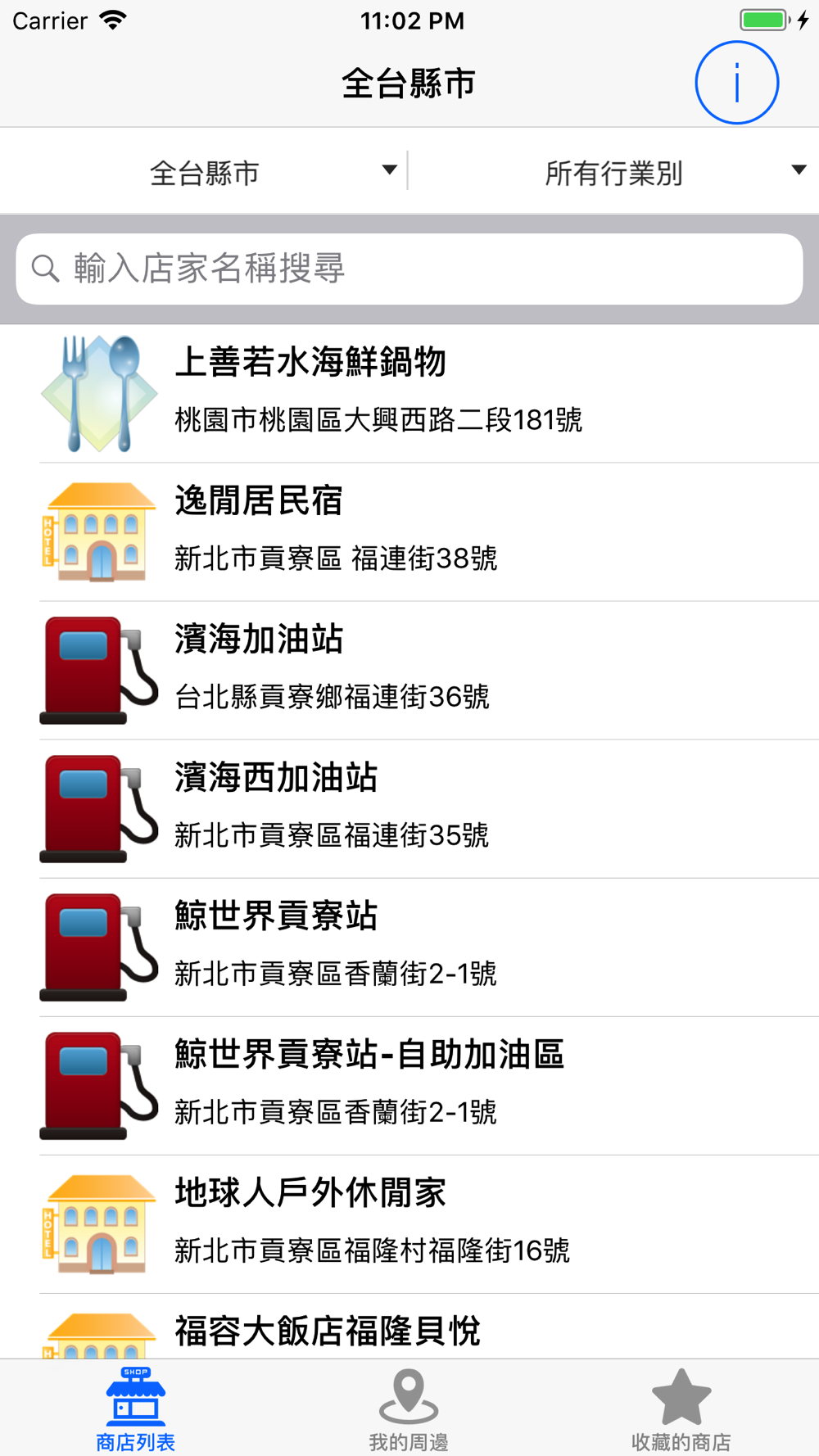Viewport: 819px width, 1456px height.
Task: Open the 鯨世界貢寮站 entry
Action: pyautogui.click(x=409, y=947)
